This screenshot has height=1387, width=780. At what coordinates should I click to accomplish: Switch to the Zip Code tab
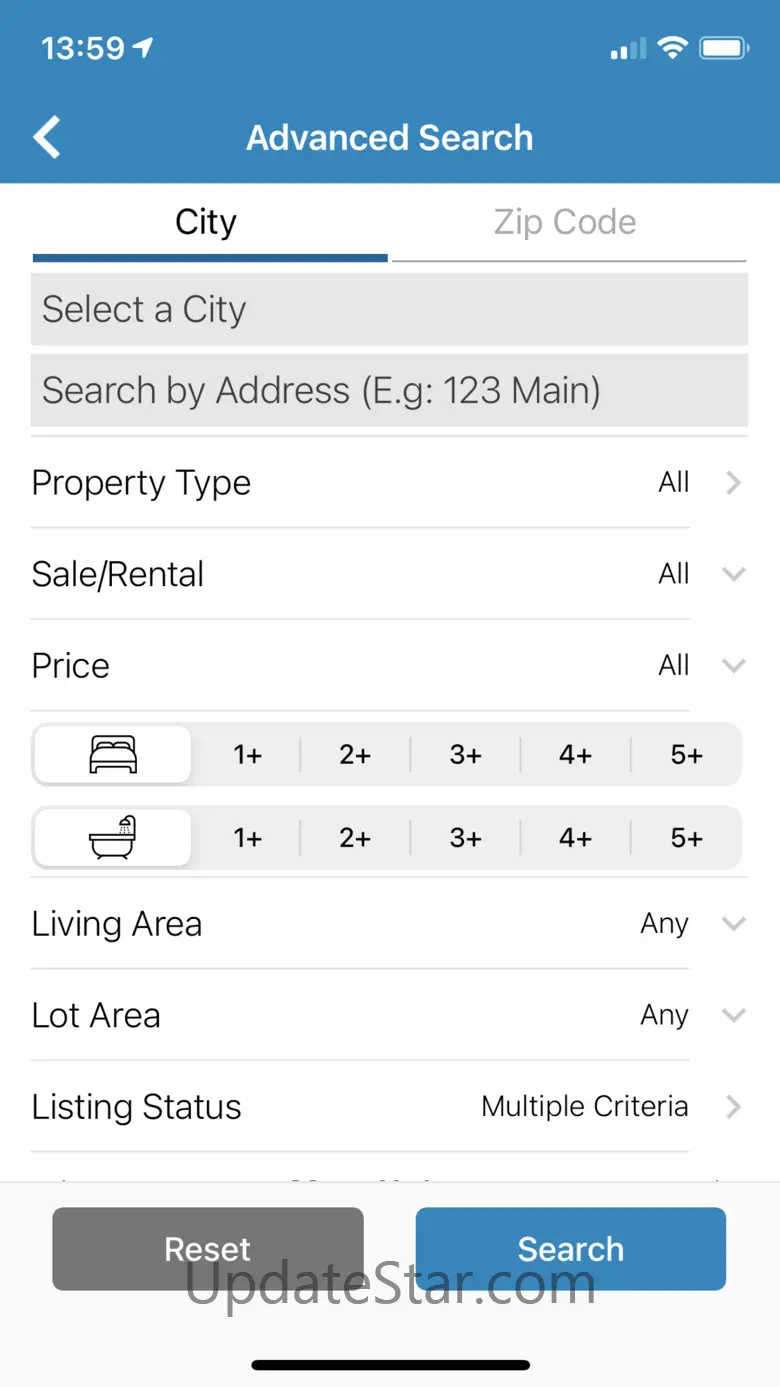[565, 222]
